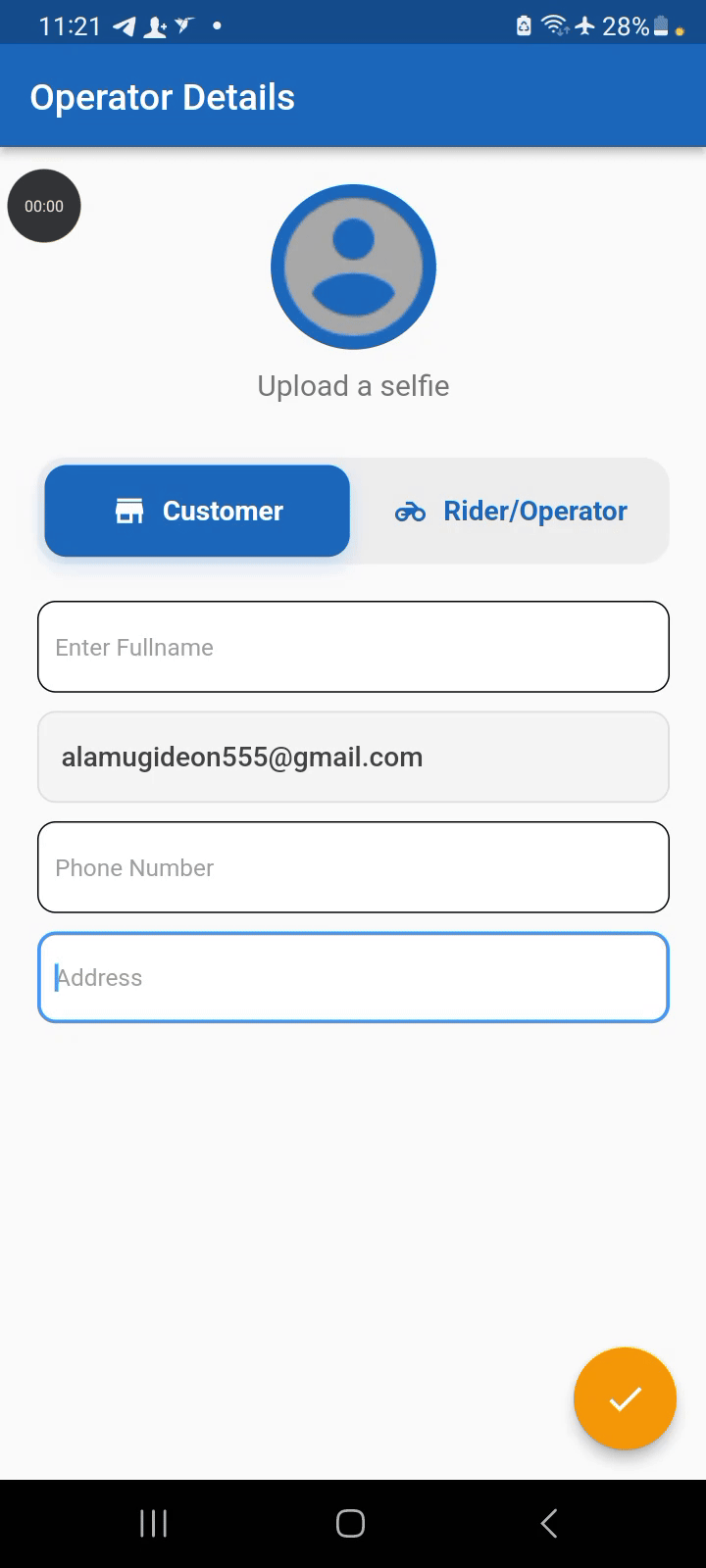
Task: Tap the Address text field
Action: click(353, 977)
